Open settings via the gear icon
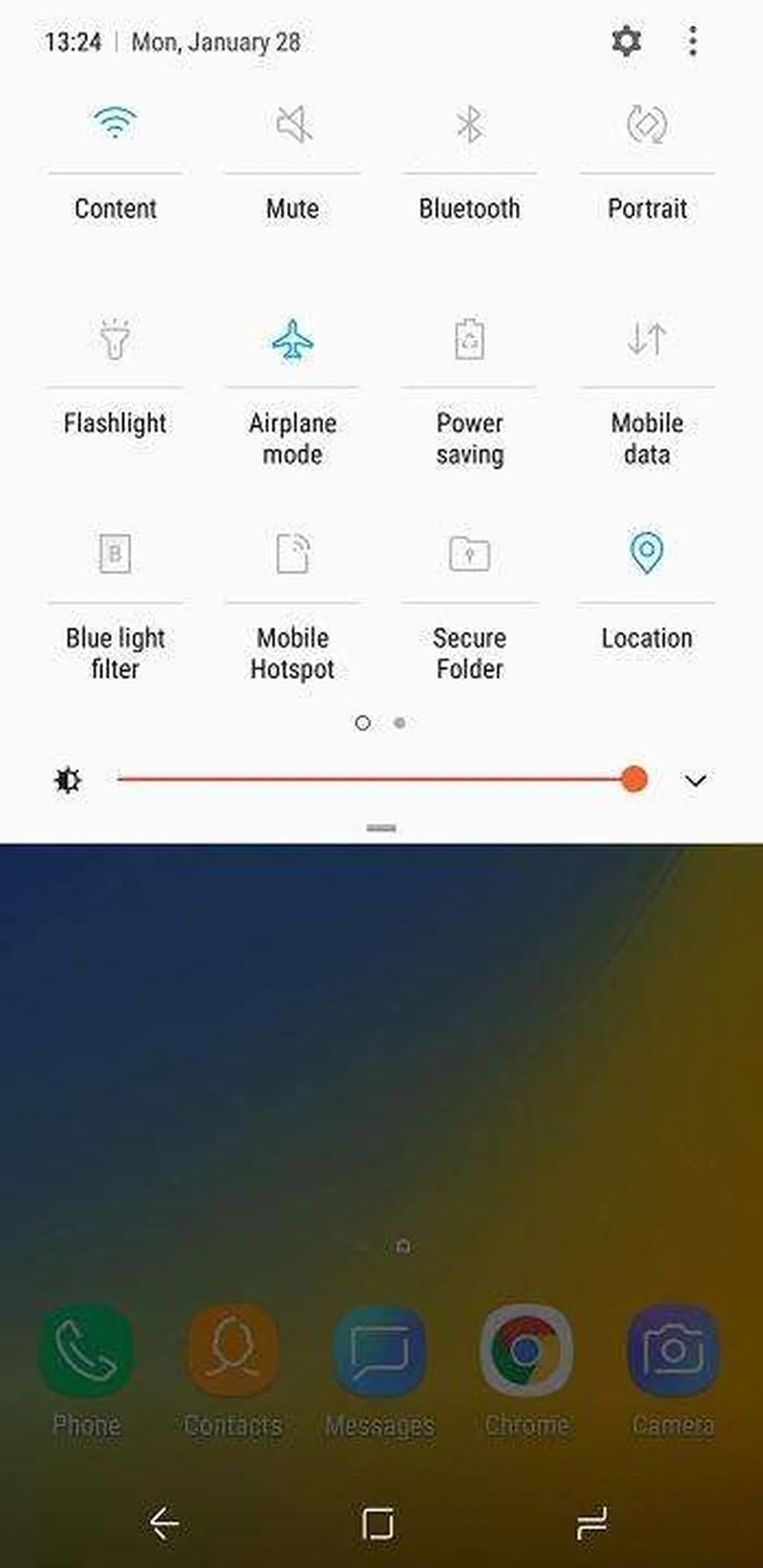The width and height of the screenshot is (763, 1568). click(x=626, y=41)
